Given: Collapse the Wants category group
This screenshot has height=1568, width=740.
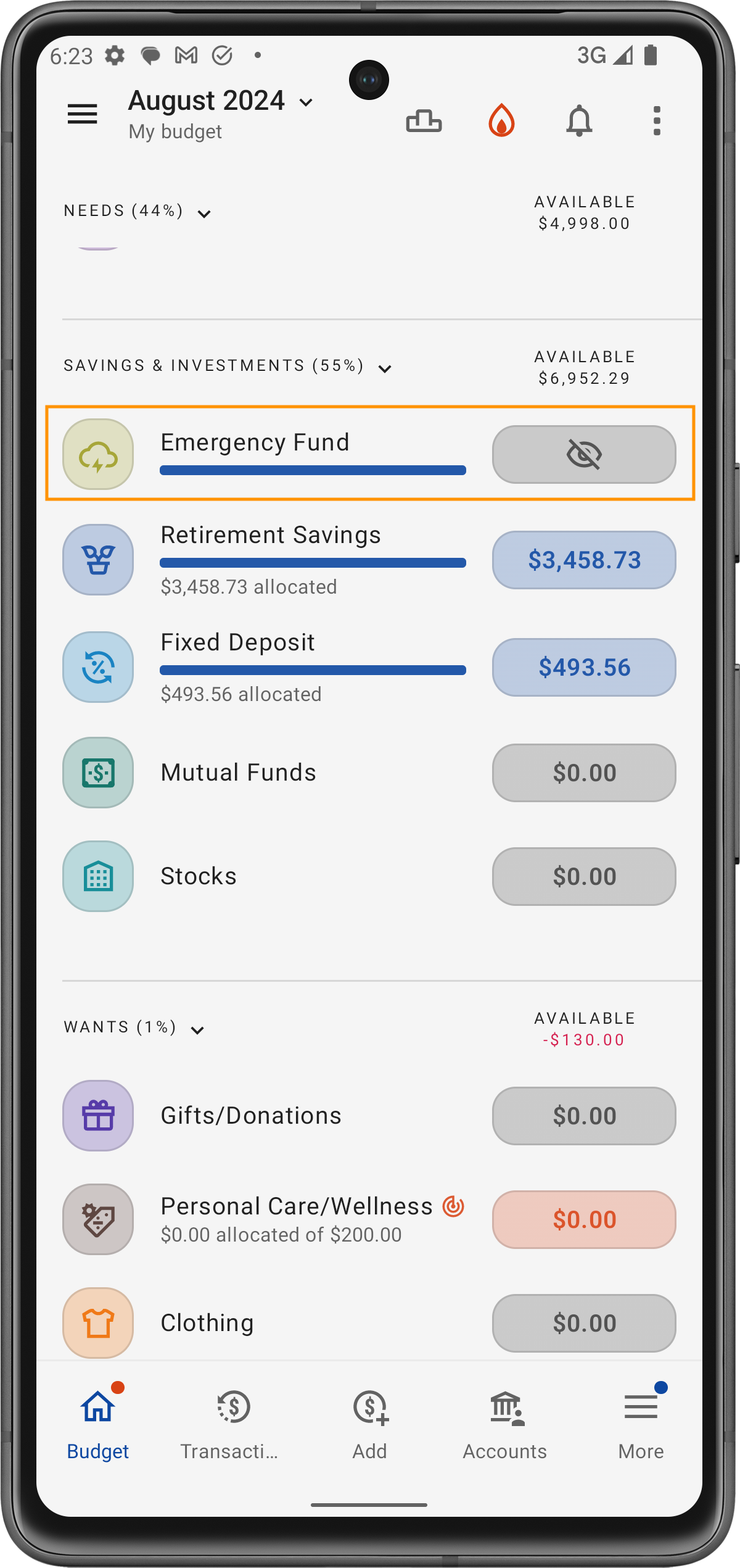Looking at the screenshot, I should coord(197,1030).
